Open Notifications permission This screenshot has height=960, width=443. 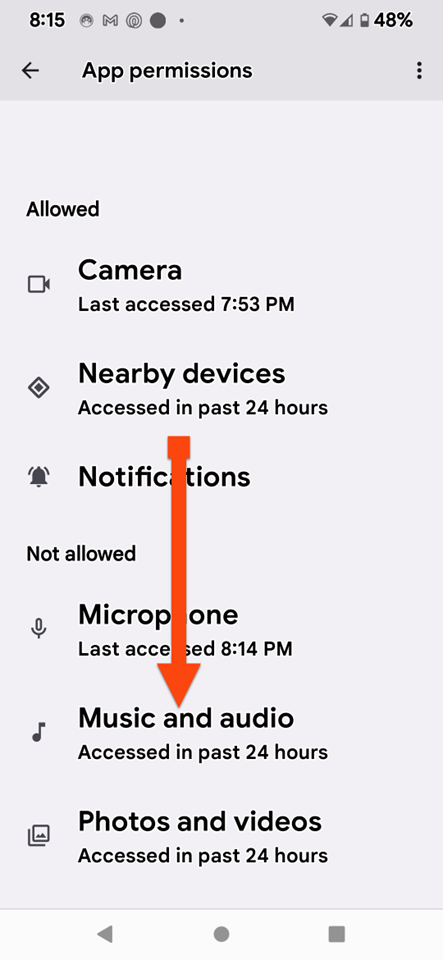pyautogui.click(x=222, y=476)
